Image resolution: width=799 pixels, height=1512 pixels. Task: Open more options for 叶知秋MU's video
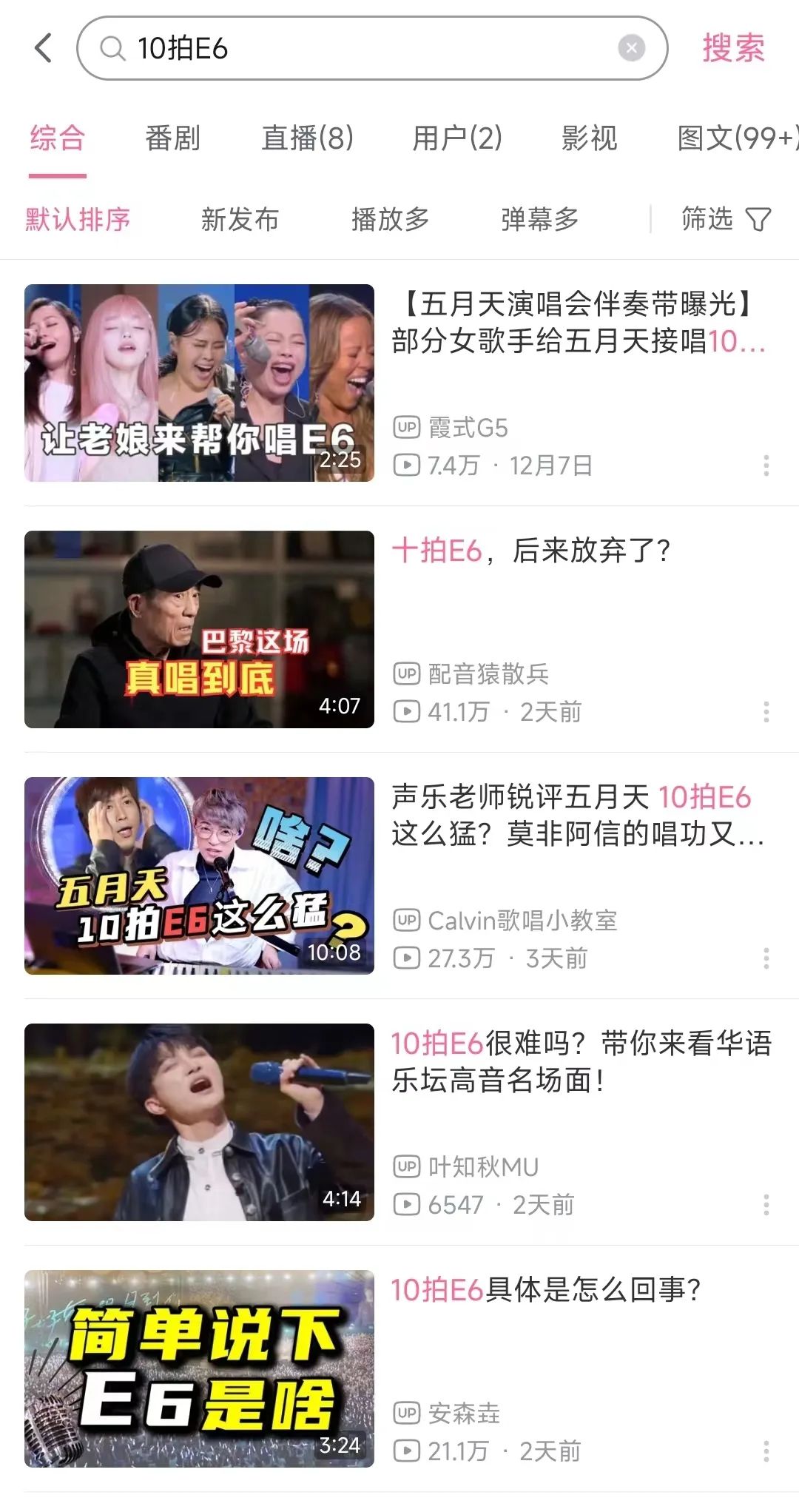click(x=766, y=1205)
